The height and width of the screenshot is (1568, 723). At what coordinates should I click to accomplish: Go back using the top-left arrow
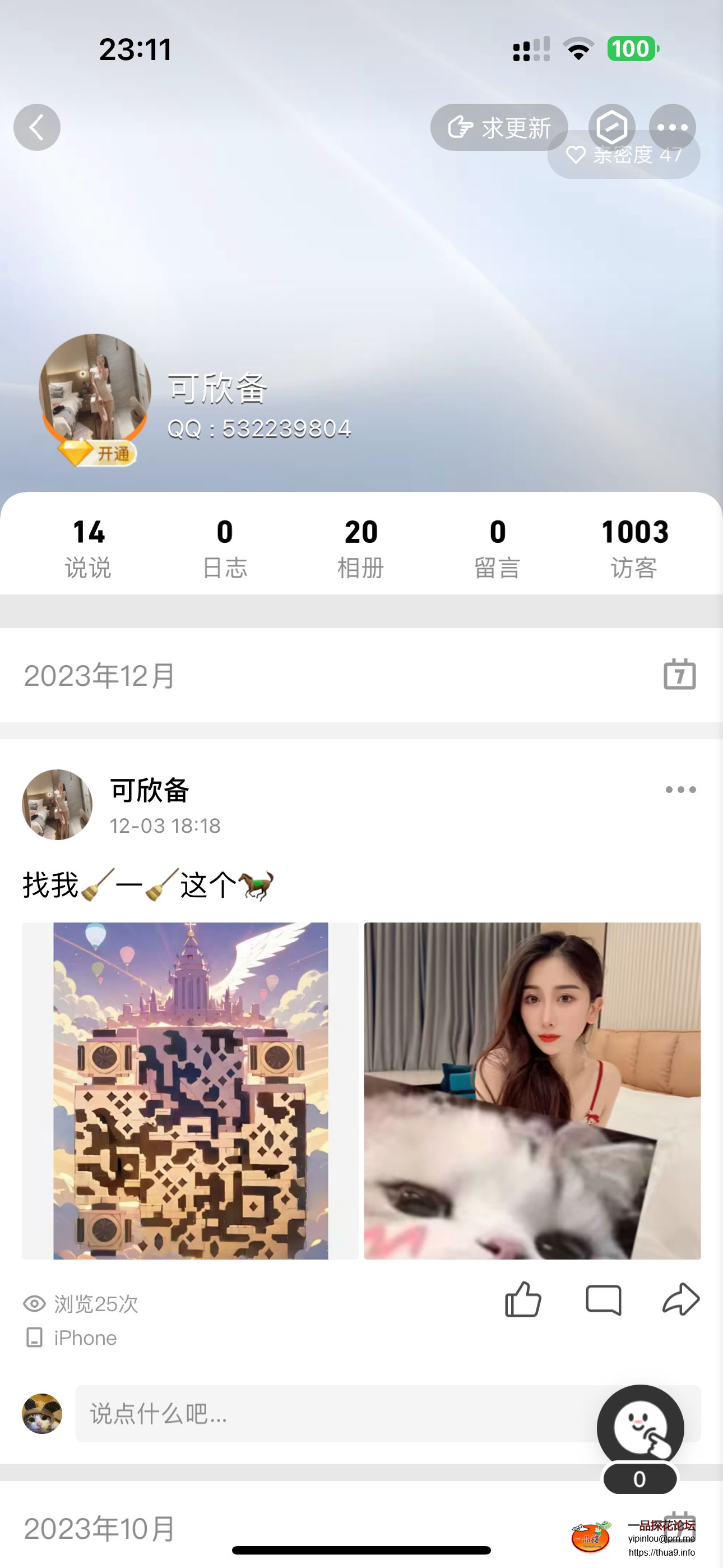(x=37, y=127)
